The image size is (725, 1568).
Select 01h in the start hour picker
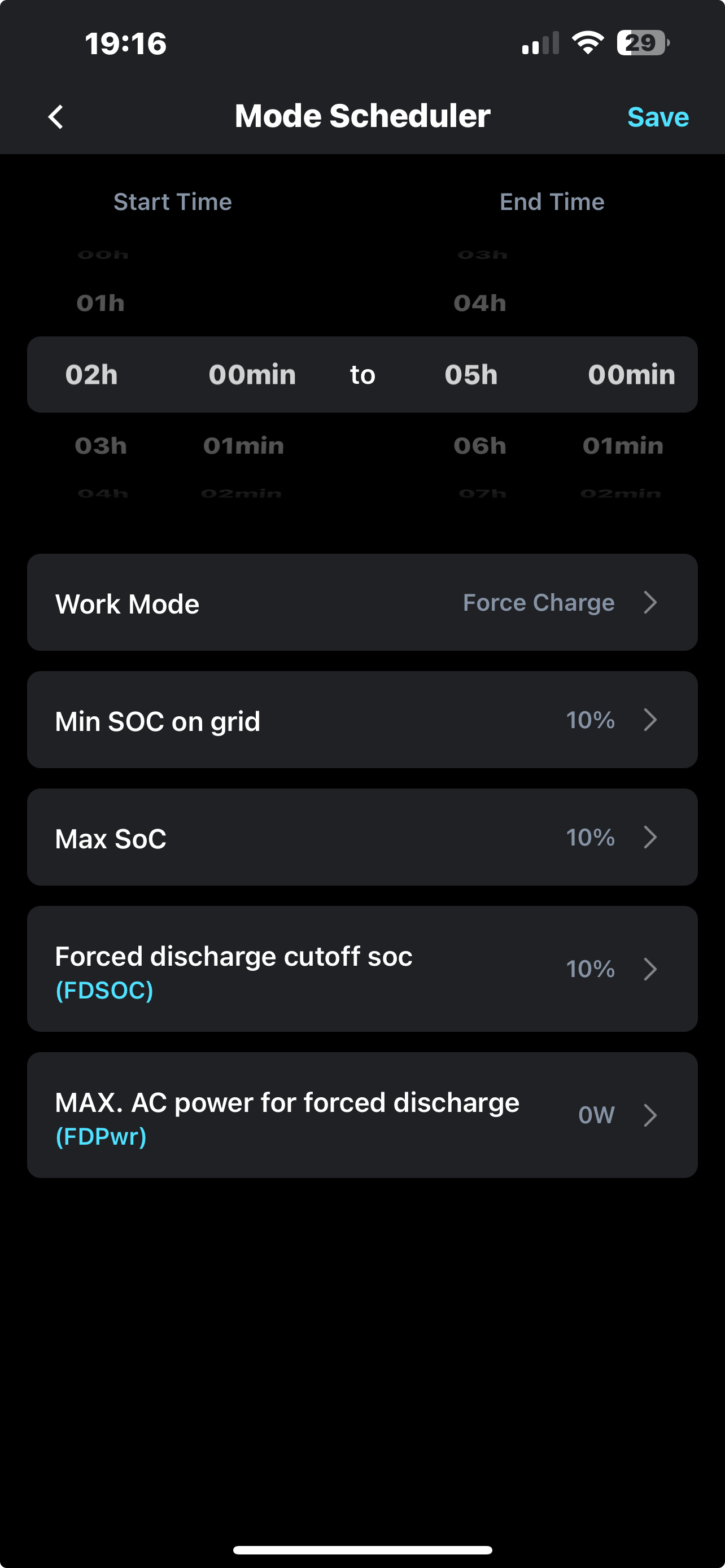point(101,303)
